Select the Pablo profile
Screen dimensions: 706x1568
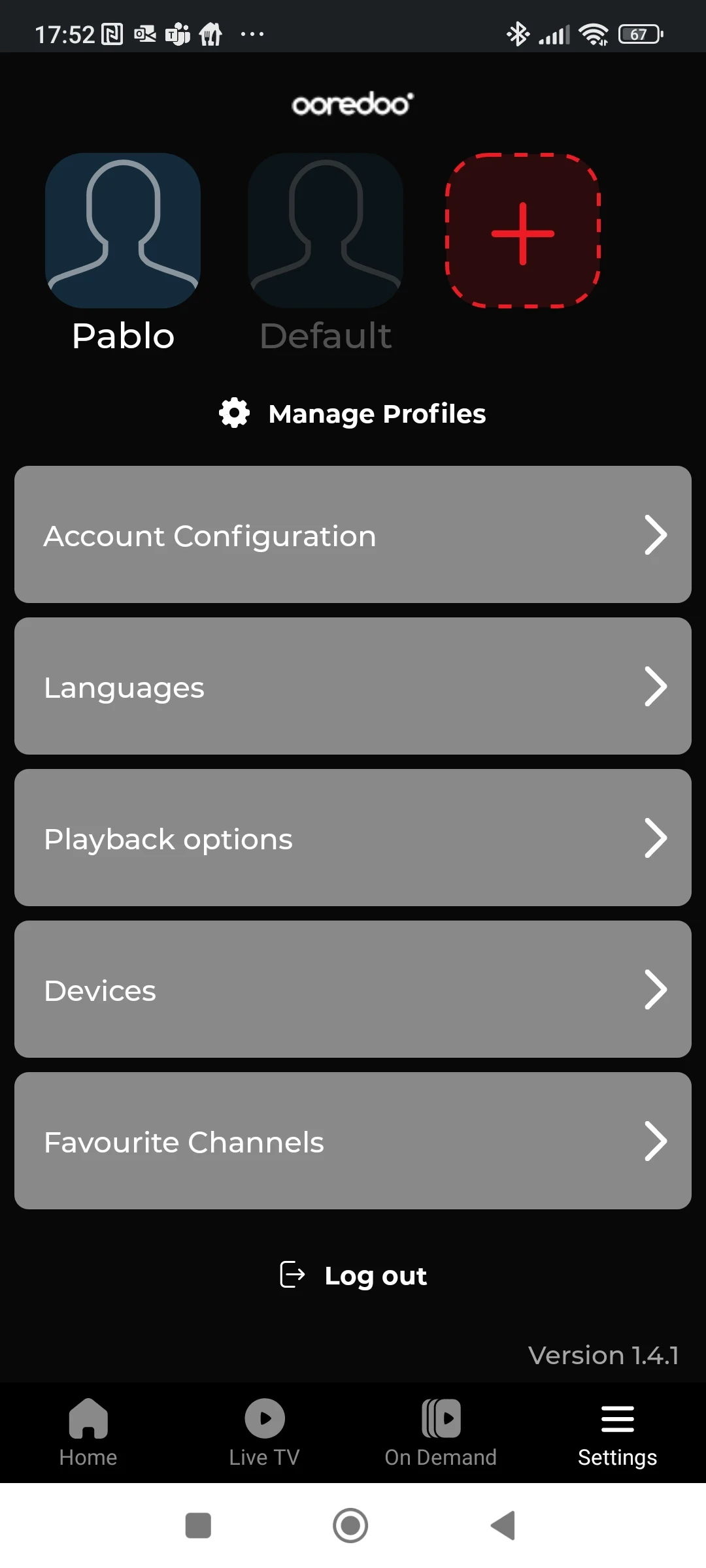click(123, 231)
